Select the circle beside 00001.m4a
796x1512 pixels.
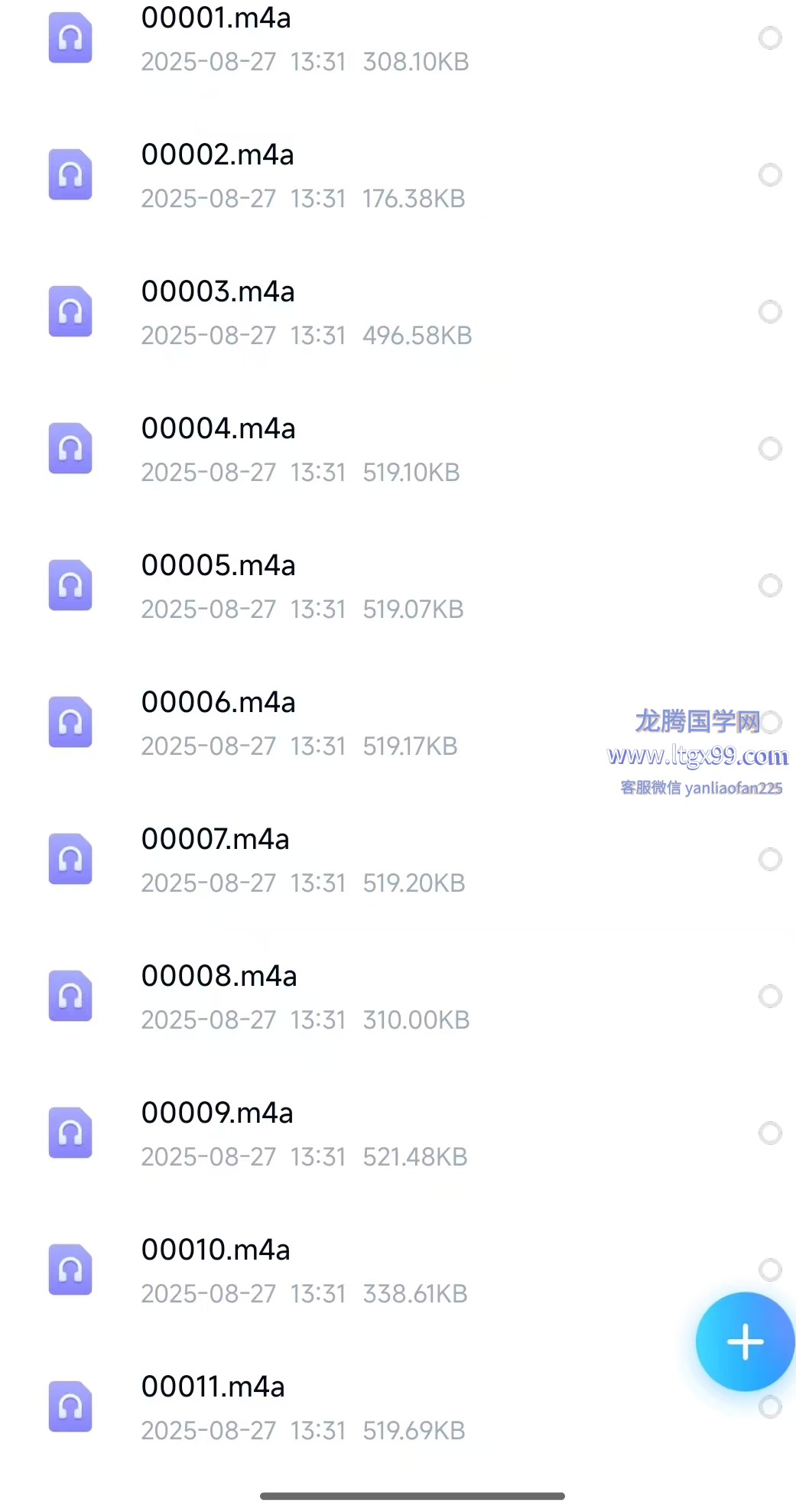point(770,38)
